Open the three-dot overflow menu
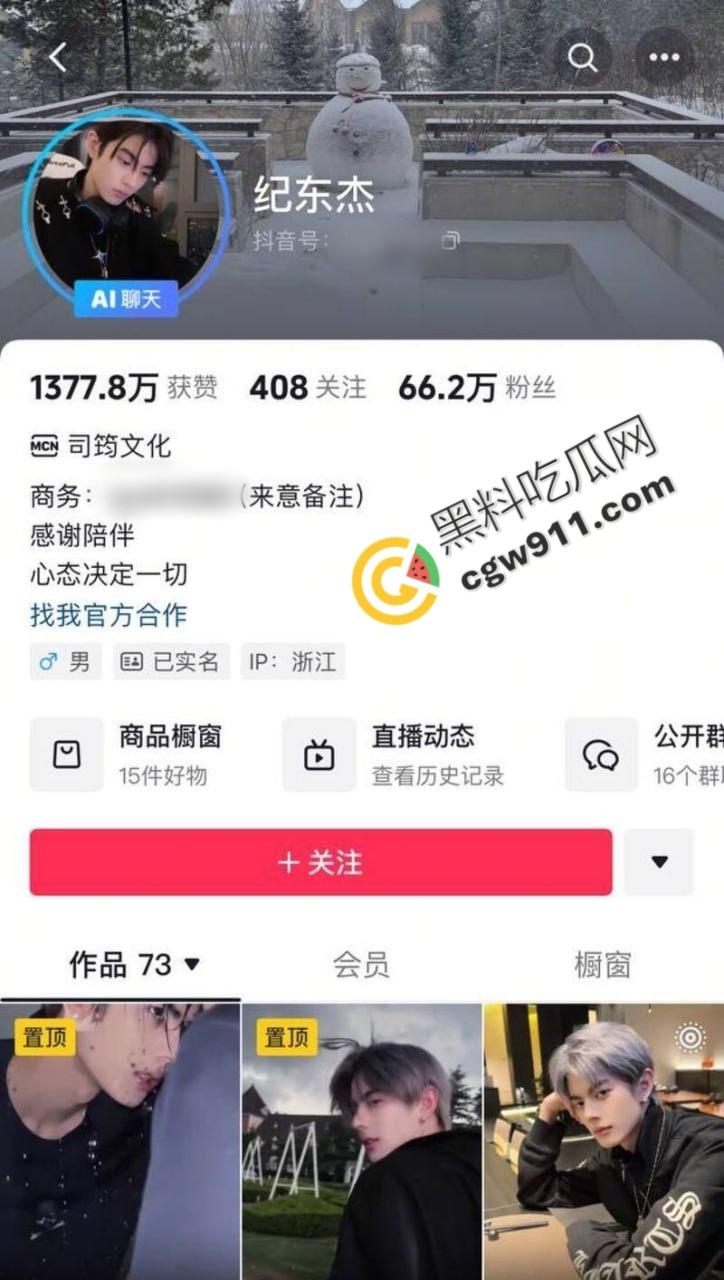 (664, 57)
